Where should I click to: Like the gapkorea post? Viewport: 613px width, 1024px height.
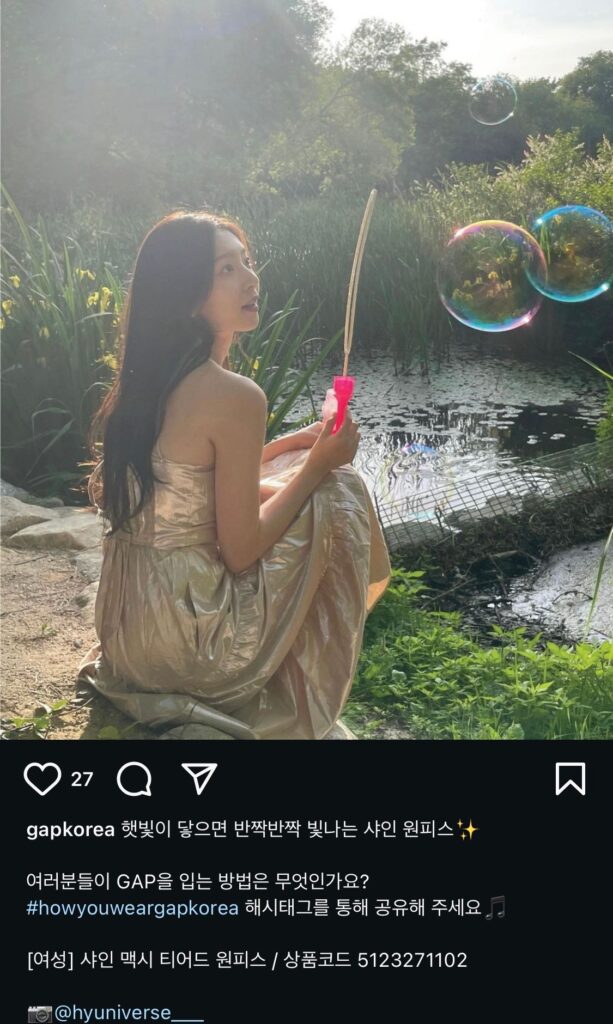(42, 778)
